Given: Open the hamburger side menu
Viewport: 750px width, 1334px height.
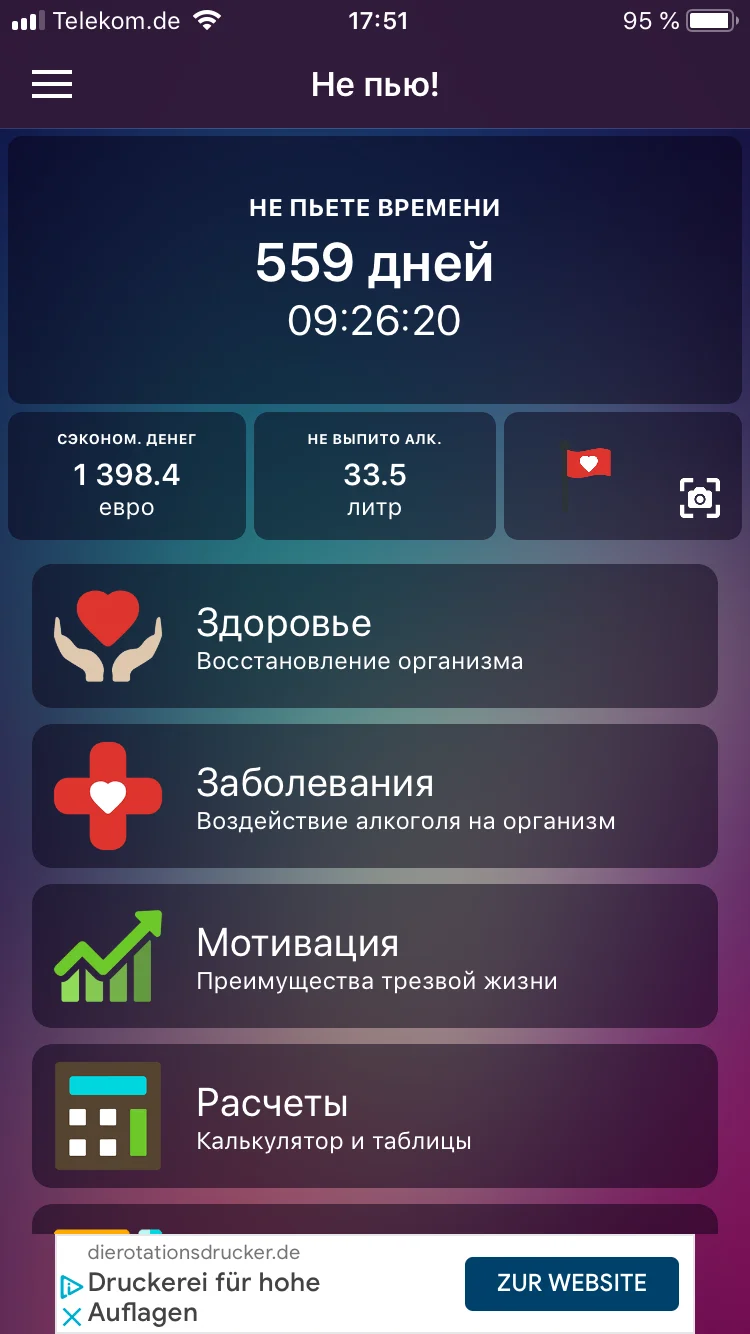Looking at the screenshot, I should [52, 85].
